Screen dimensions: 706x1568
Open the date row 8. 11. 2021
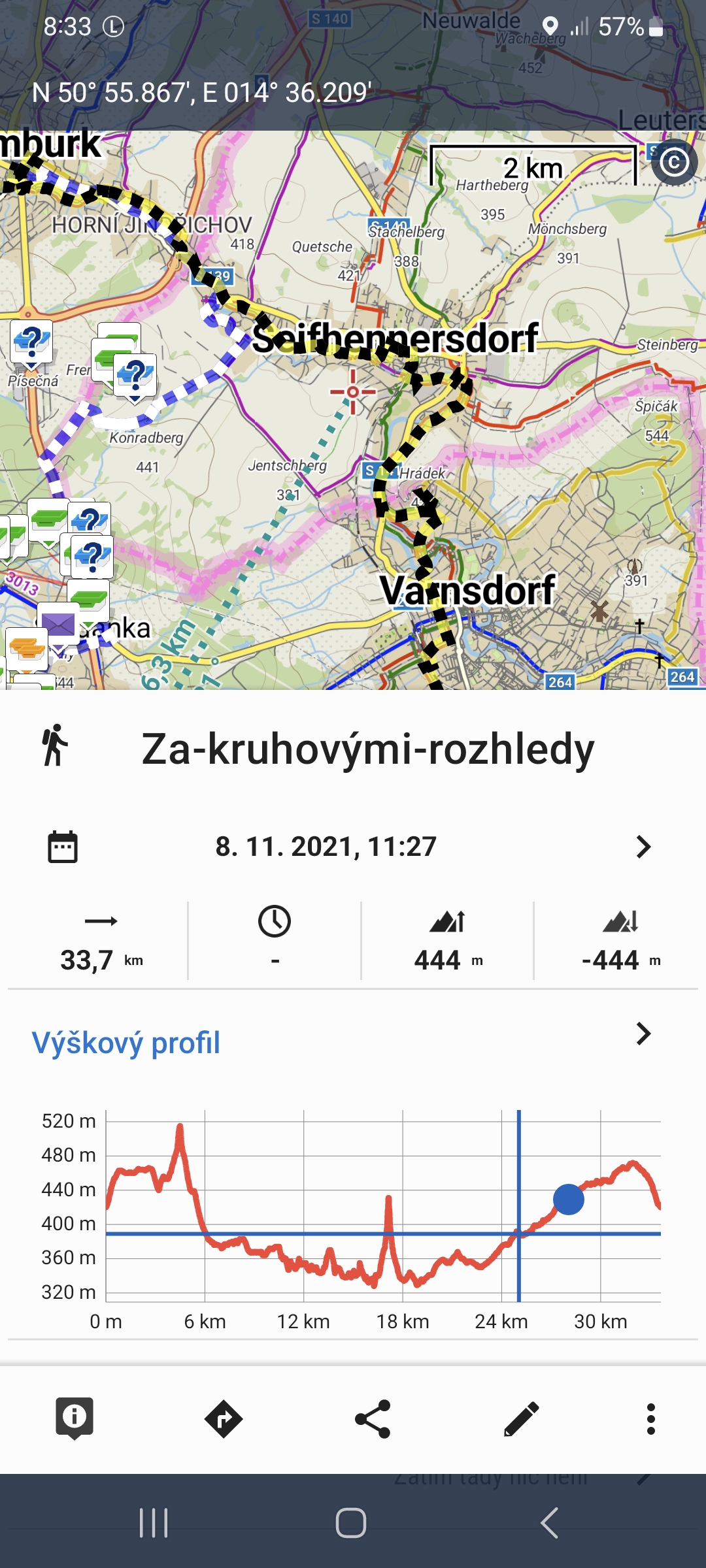click(x=353, y=847)
